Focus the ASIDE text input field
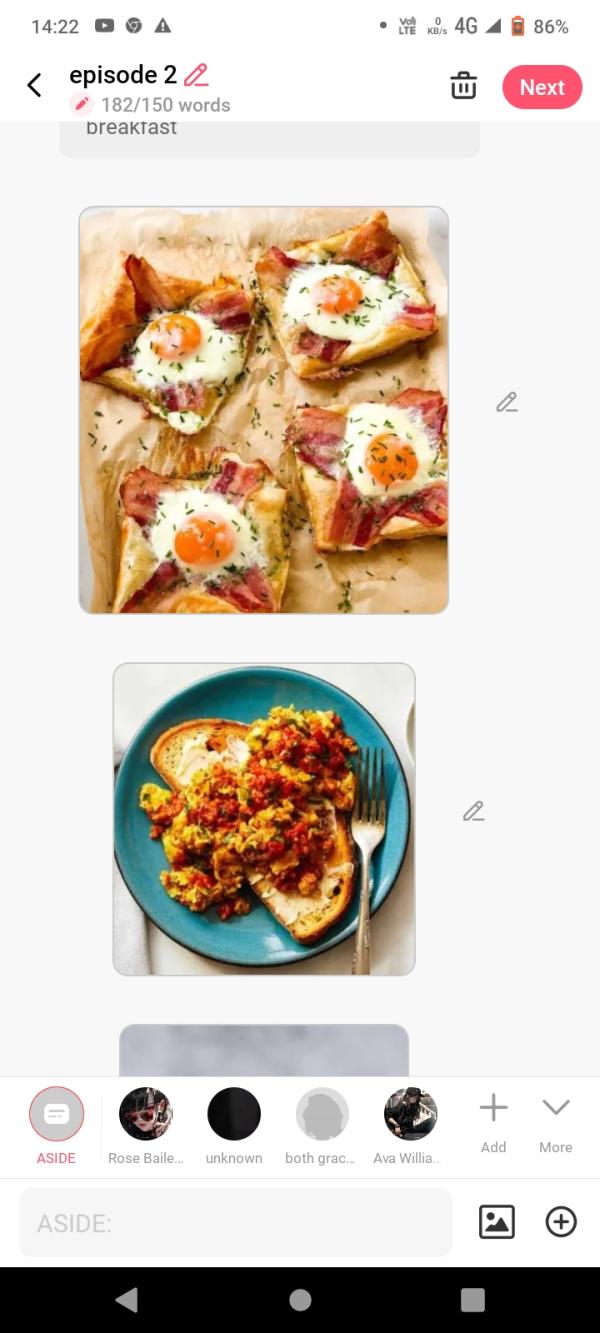 [x=236, y=1222]
